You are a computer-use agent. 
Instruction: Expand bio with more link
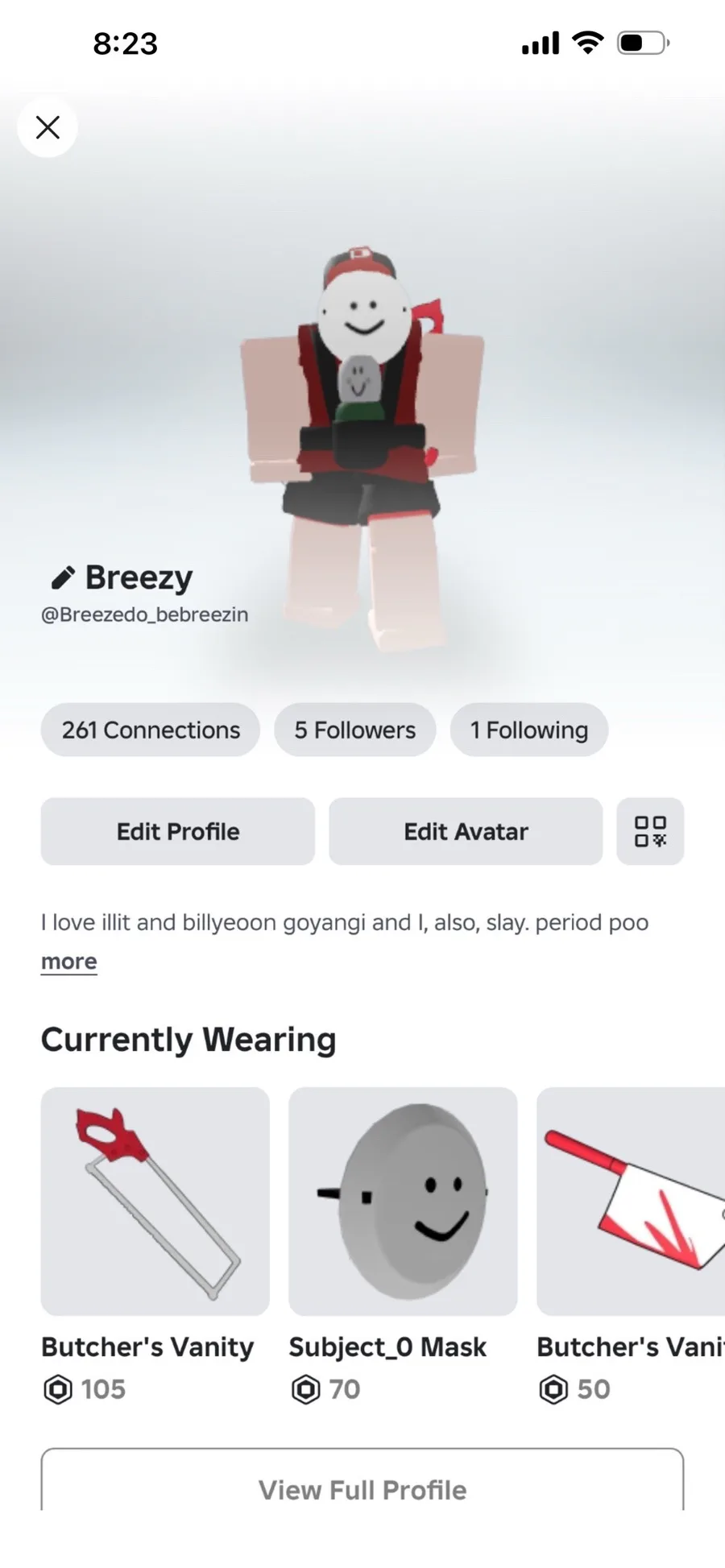[x=69, y=962]
